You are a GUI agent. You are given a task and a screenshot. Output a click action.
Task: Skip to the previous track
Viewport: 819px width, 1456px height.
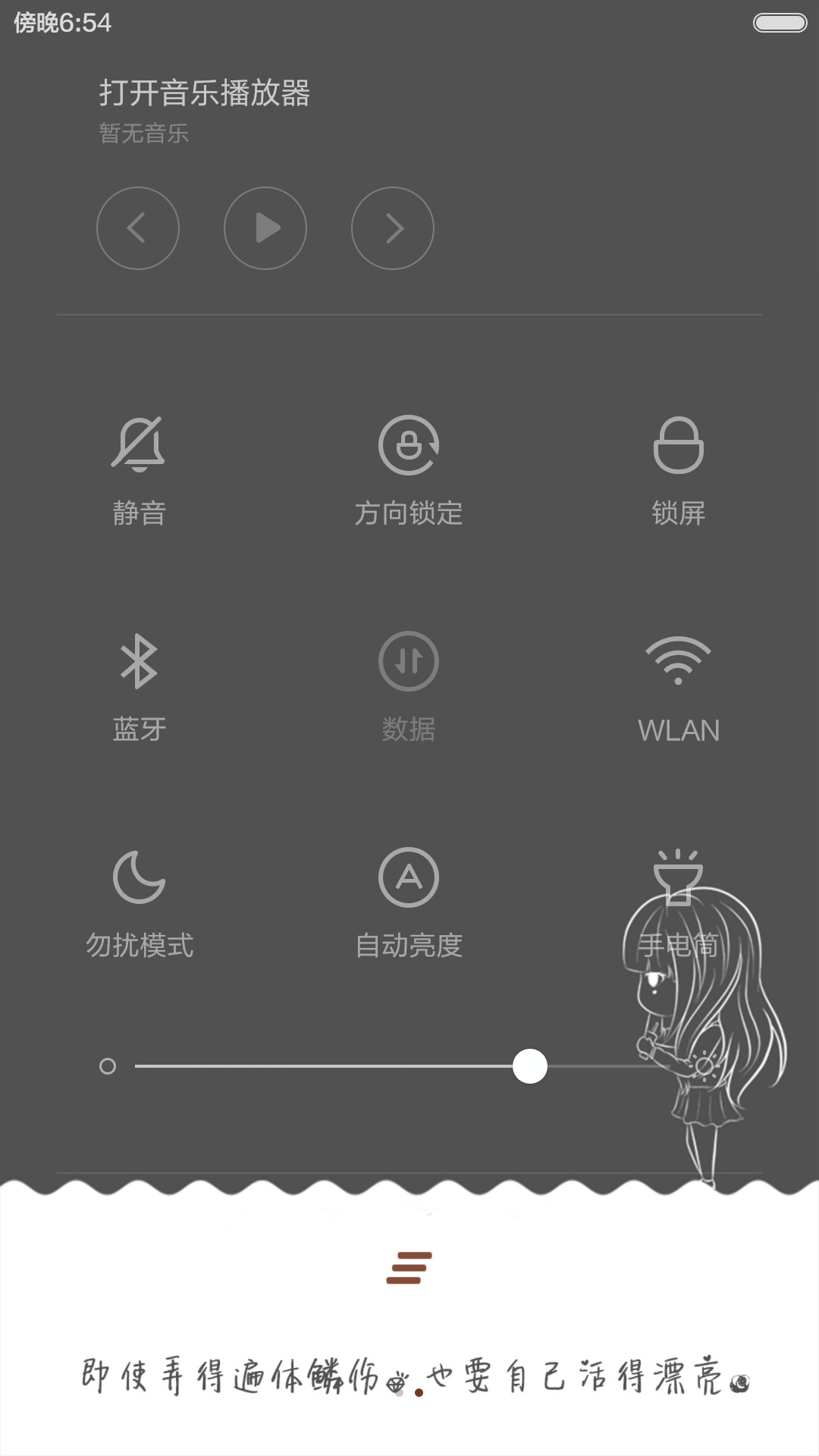click(x=138, y=228)
